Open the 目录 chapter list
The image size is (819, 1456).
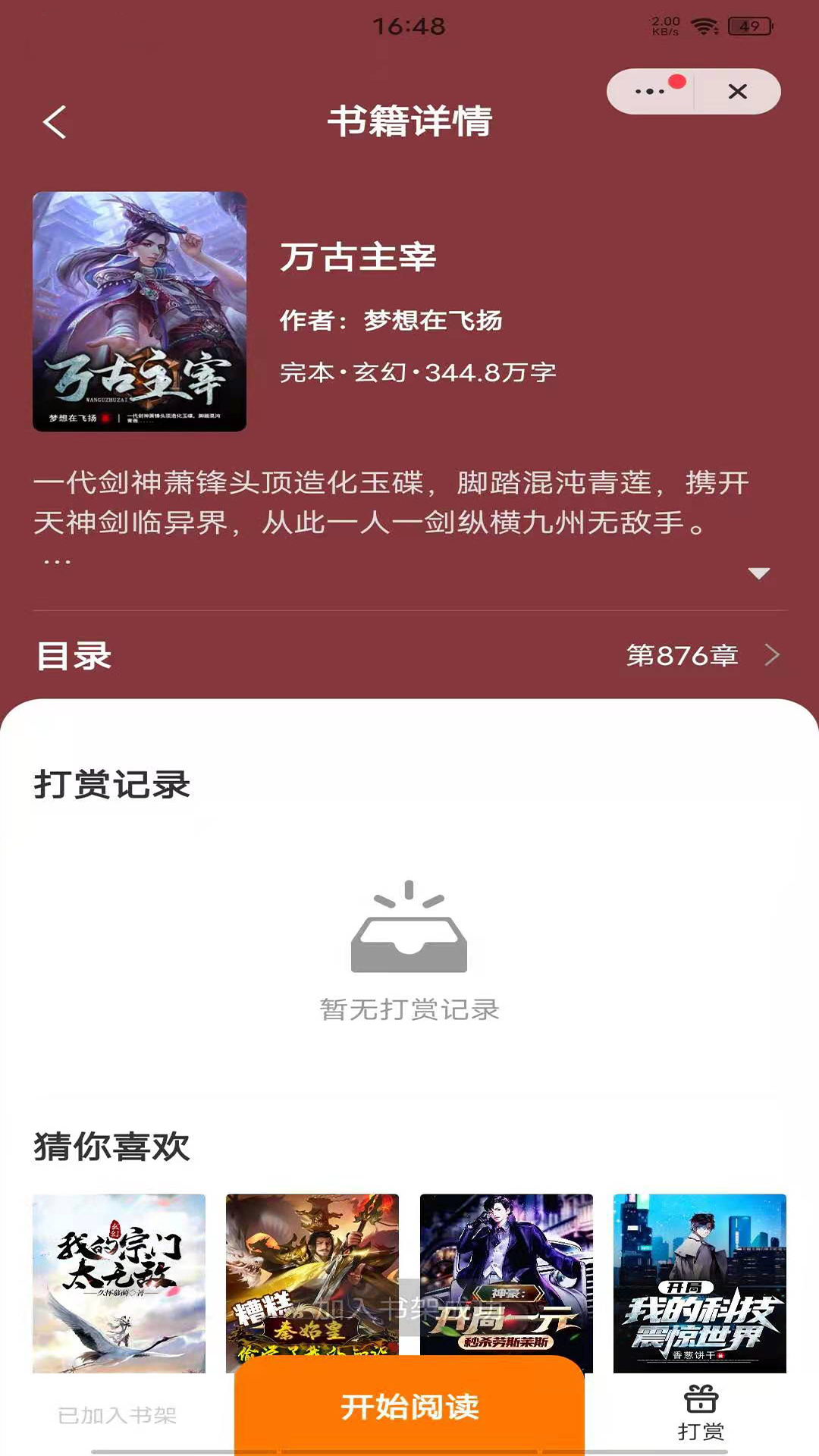click(409, 655)
